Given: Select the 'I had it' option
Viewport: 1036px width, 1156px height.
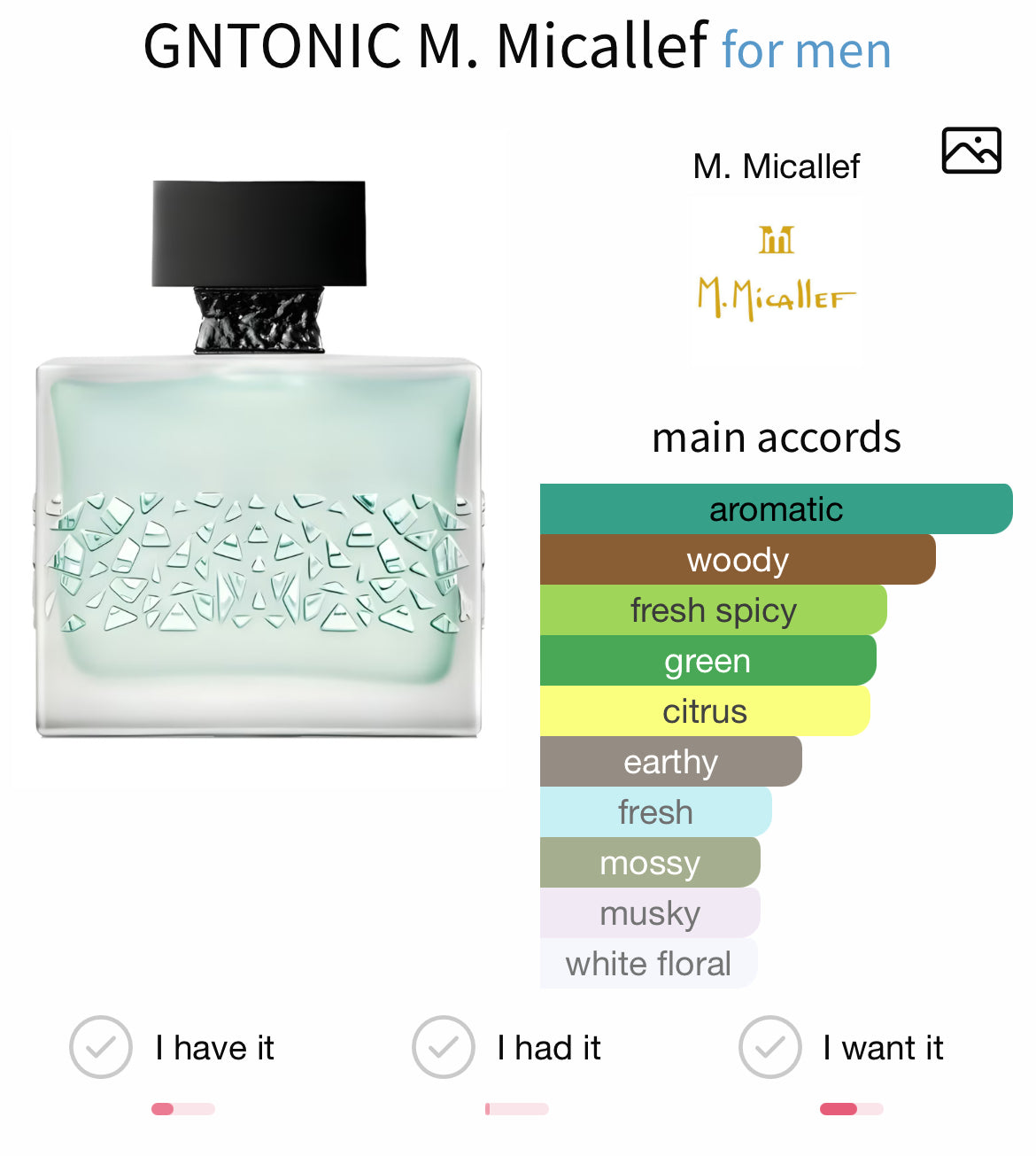Looking at the screenshot, I should coord(444,1047).
